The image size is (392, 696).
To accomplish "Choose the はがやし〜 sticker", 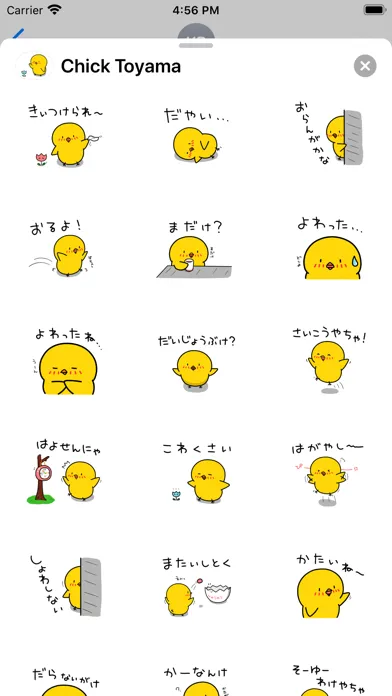I will click(327, 475).
